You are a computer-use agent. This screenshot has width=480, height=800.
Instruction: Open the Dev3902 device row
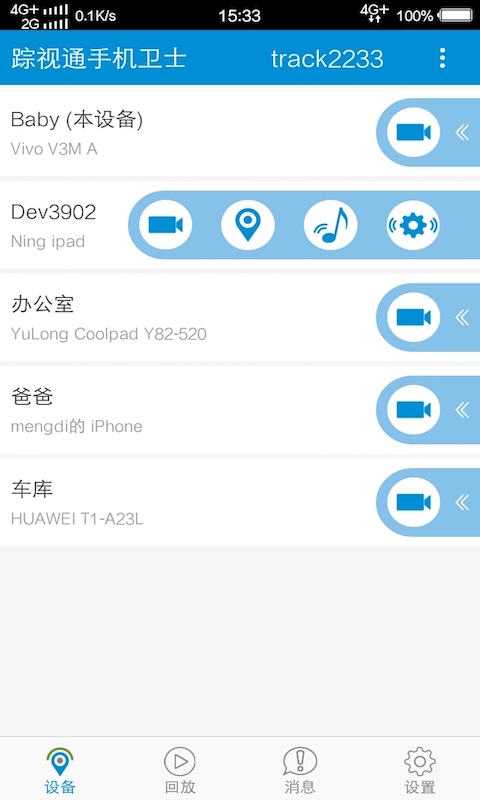click(x=240, y=225)
